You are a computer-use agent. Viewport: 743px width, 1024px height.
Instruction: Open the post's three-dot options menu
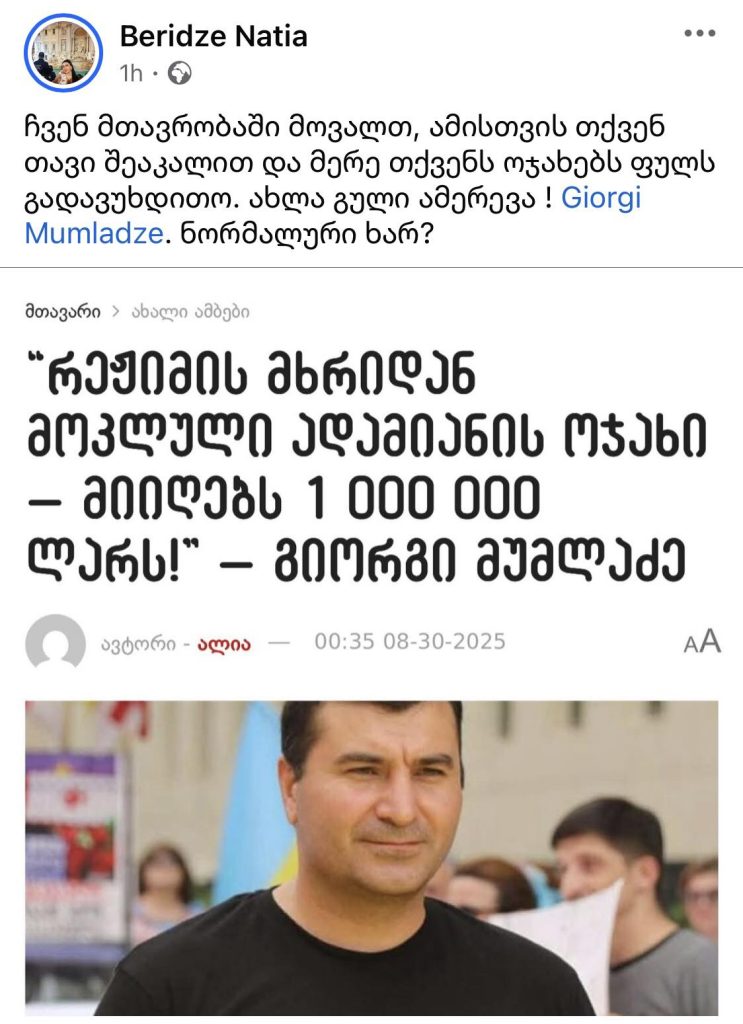700,33
